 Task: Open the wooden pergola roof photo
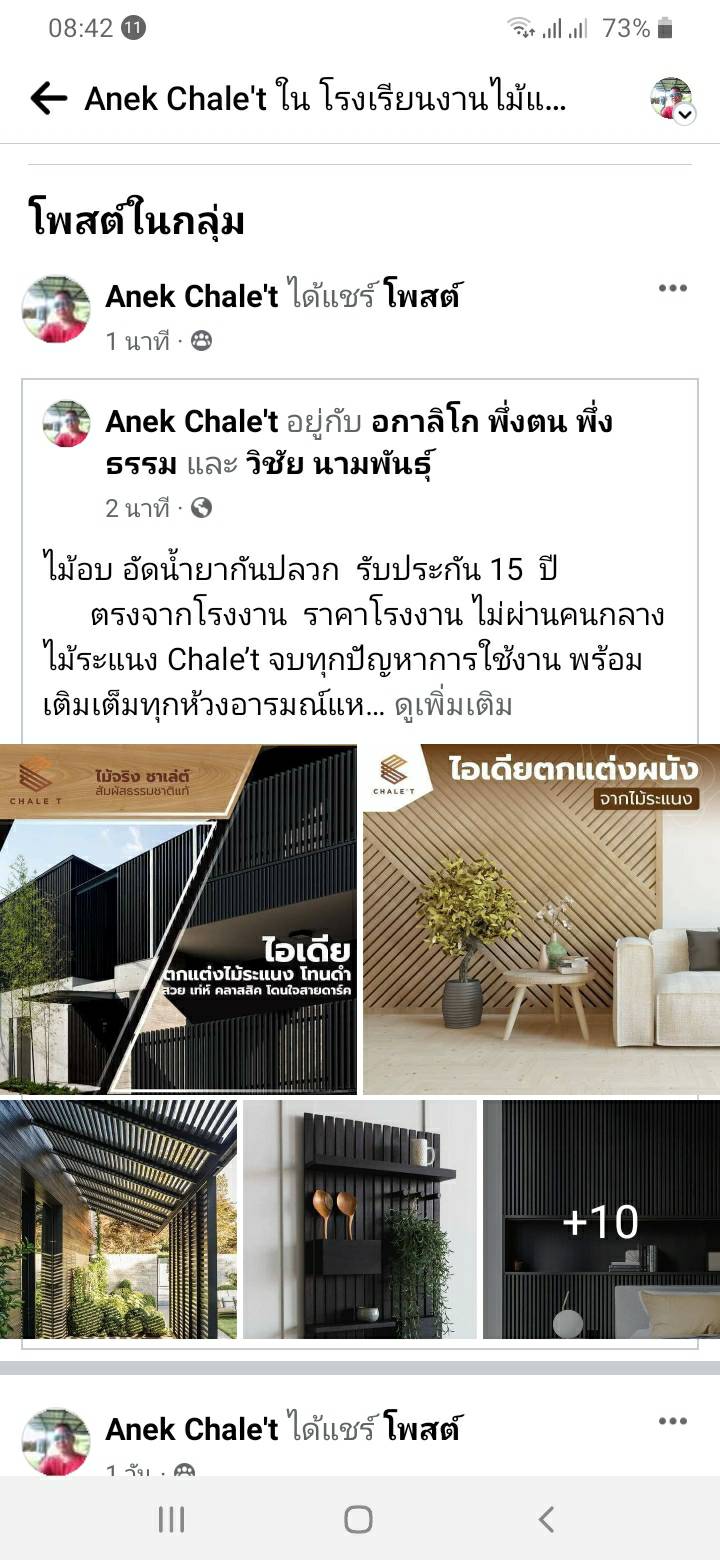(118, 1219)
